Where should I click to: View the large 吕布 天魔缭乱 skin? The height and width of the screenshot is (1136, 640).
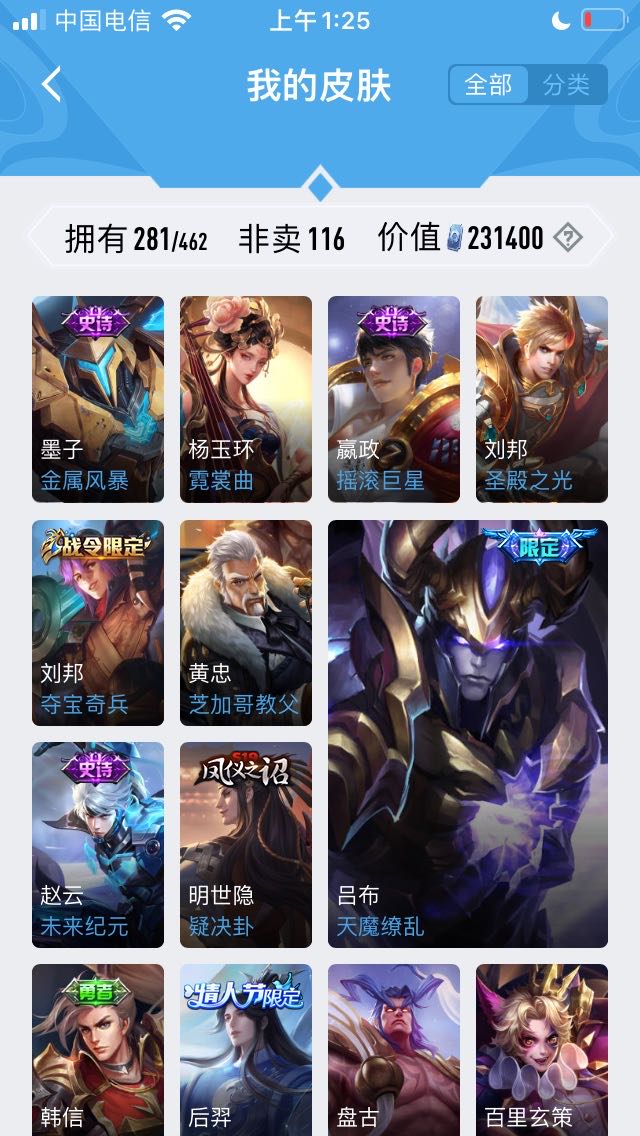(468, 733)
